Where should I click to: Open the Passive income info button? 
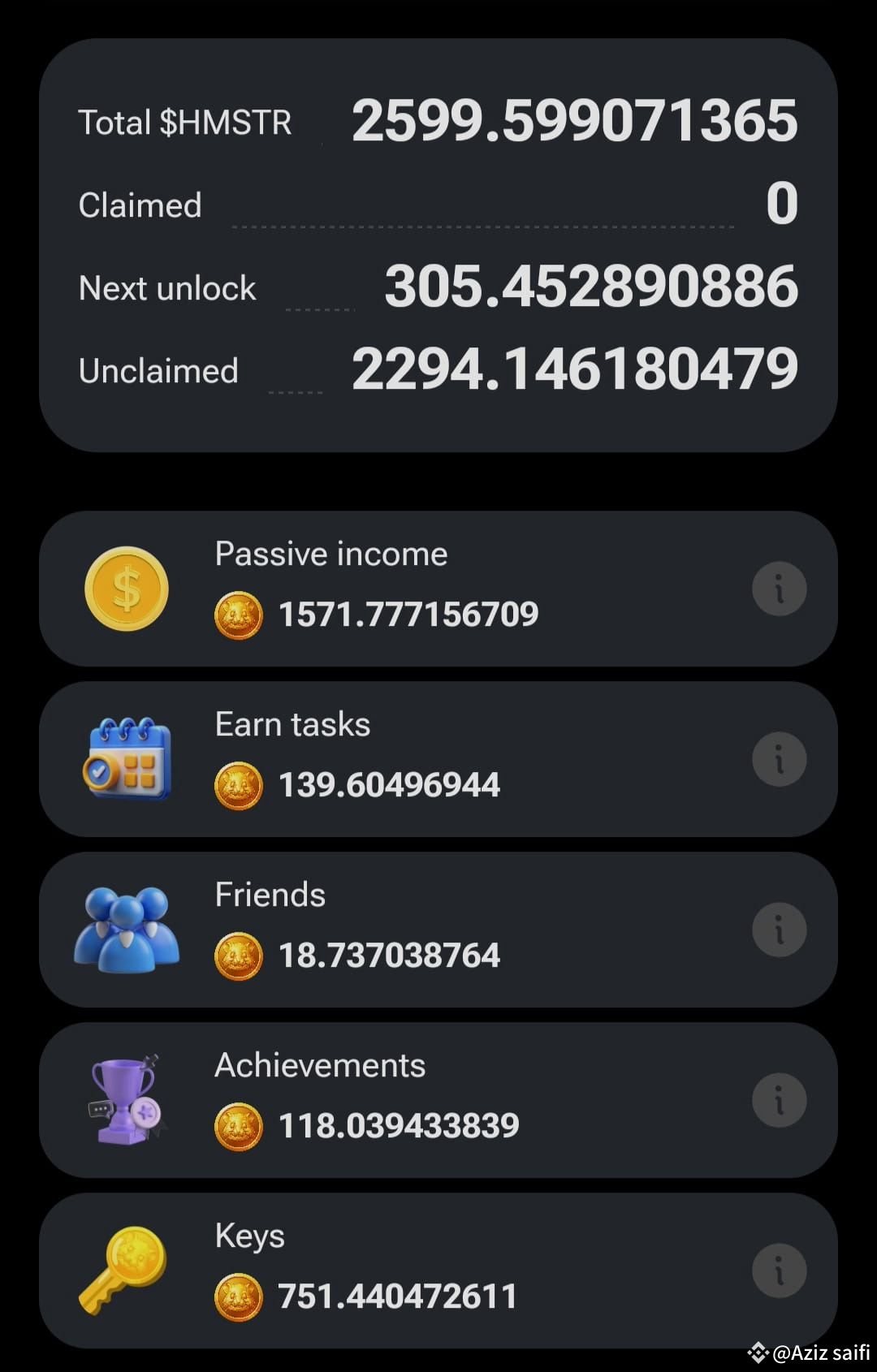tap(779, 589)
